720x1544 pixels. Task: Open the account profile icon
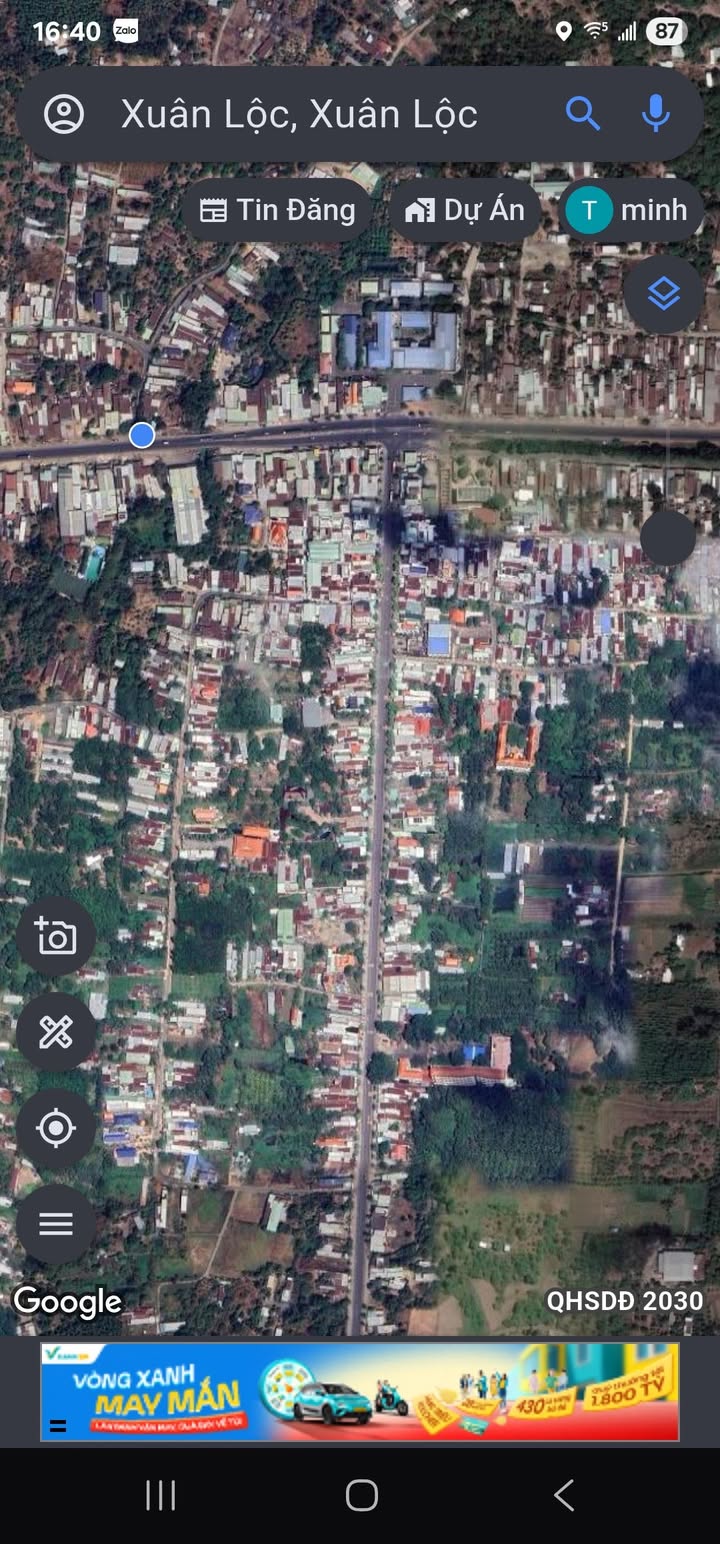65,114
